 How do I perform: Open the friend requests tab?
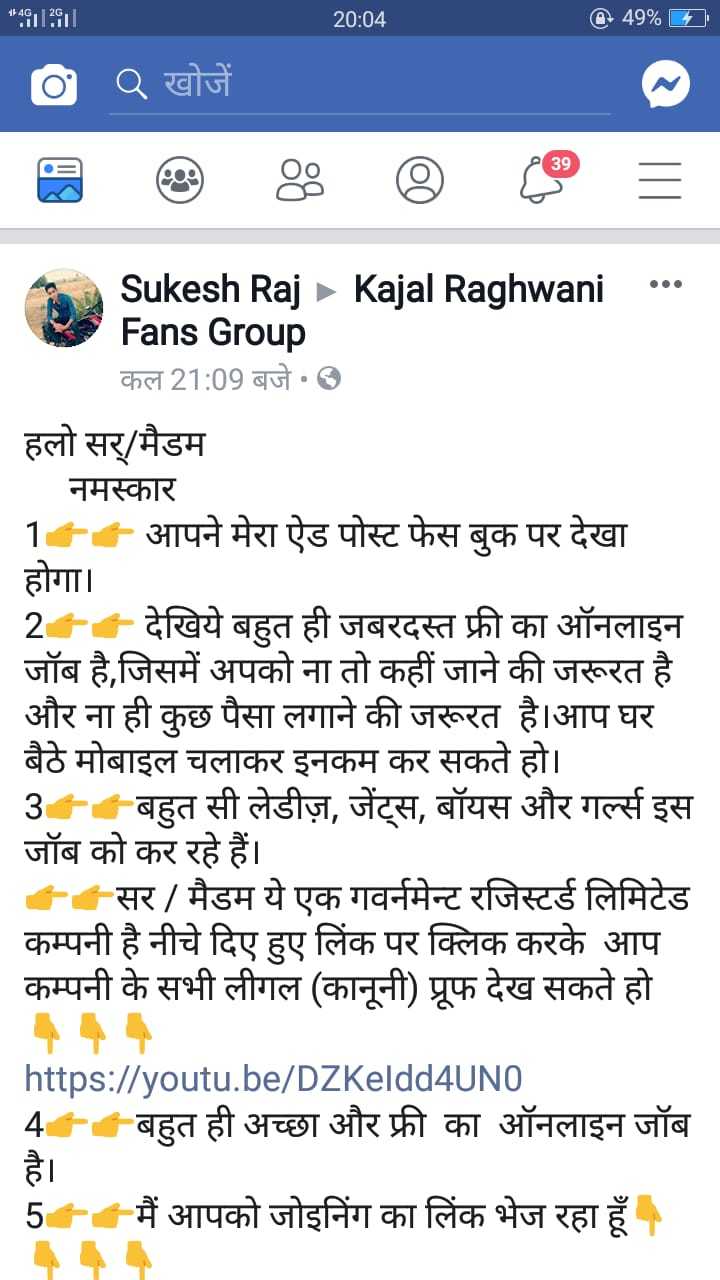[x=300, y=181]
